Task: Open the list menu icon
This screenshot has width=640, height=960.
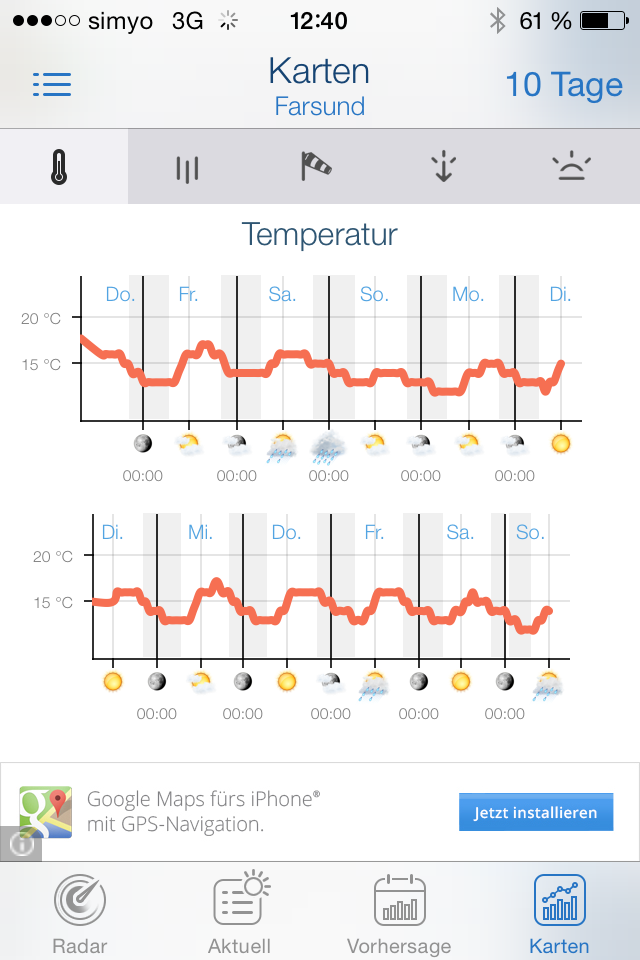Action: 52,84
